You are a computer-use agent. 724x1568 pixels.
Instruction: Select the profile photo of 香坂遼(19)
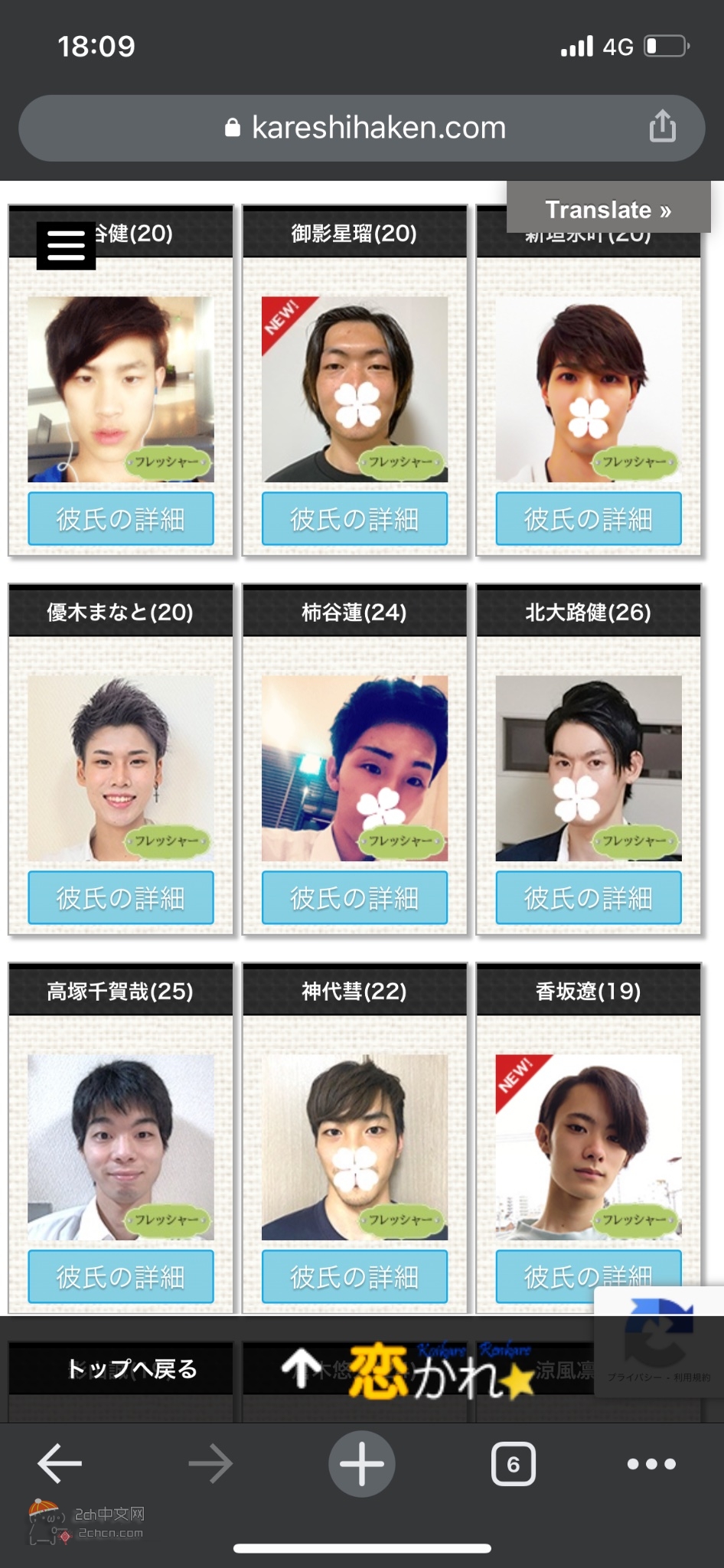click(x=588, y=1146)
